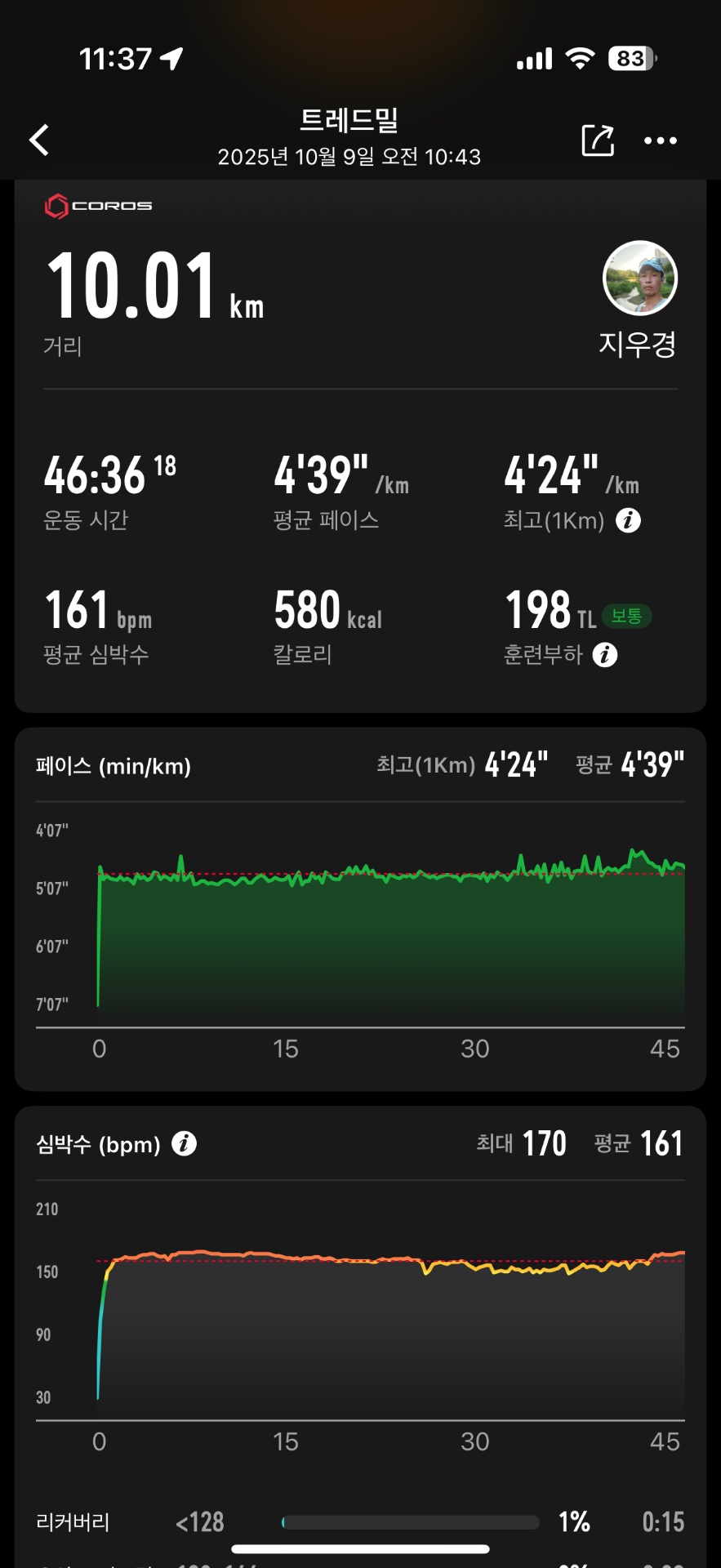Open info for 심박수 (bpm) chart
The width and height of the screenshot is (721, 1568).
(185, 1144)
